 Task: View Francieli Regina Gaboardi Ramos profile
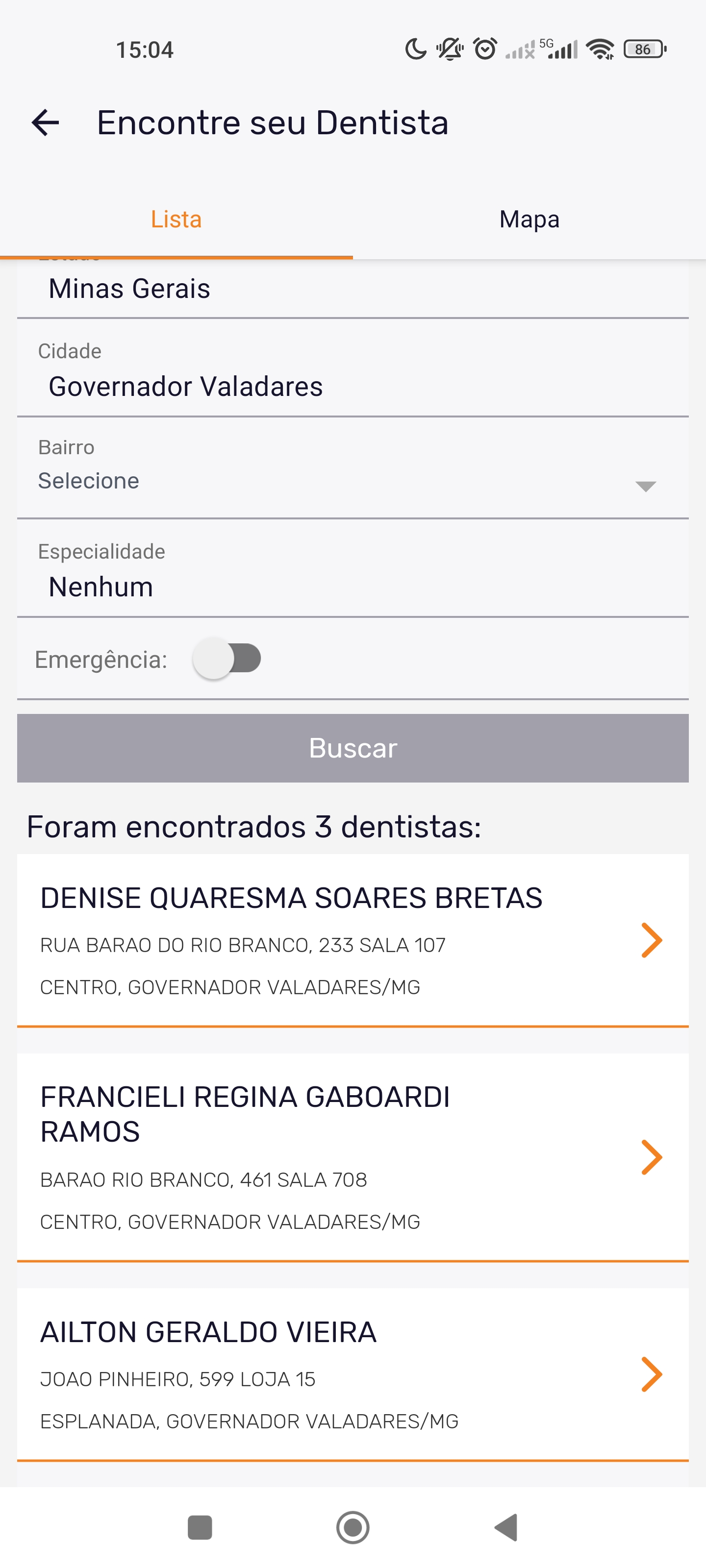[352, 1157]
